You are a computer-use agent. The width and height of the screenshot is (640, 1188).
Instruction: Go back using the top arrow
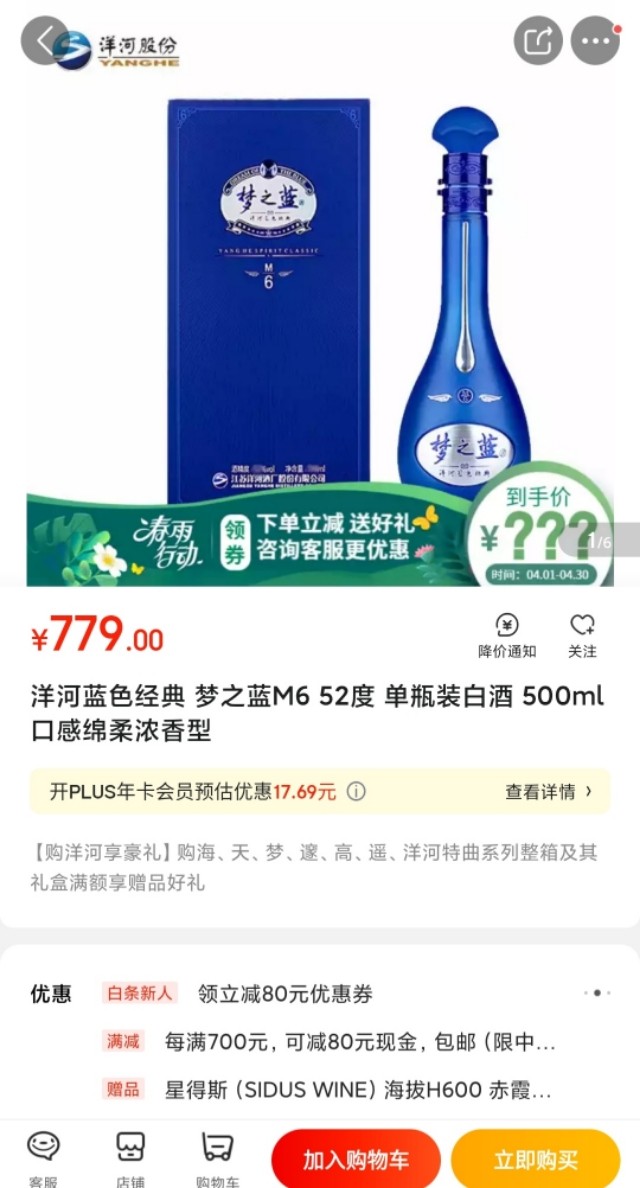44,41
